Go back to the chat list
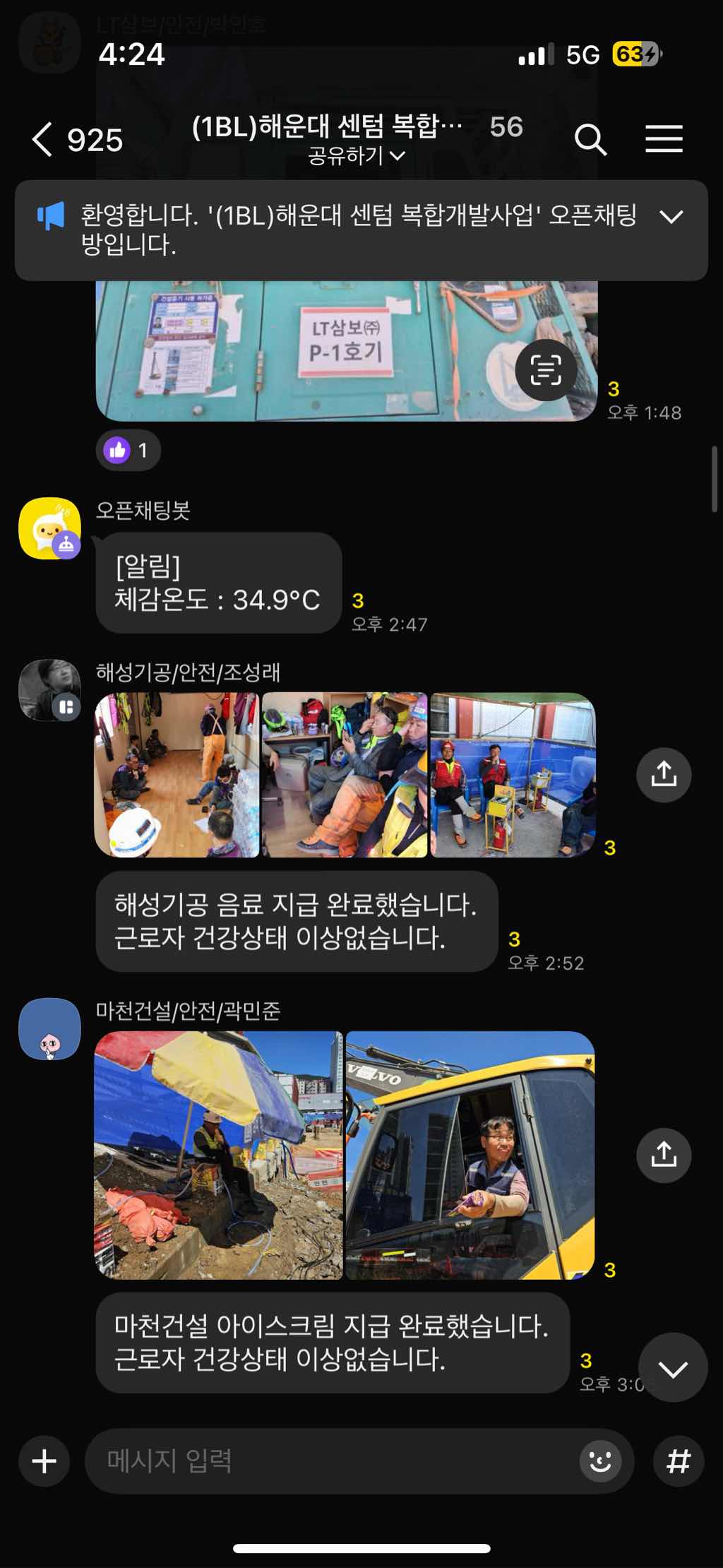Image resolution: width=723 pixels, height=1568 pixels. (x=44, y=139)
